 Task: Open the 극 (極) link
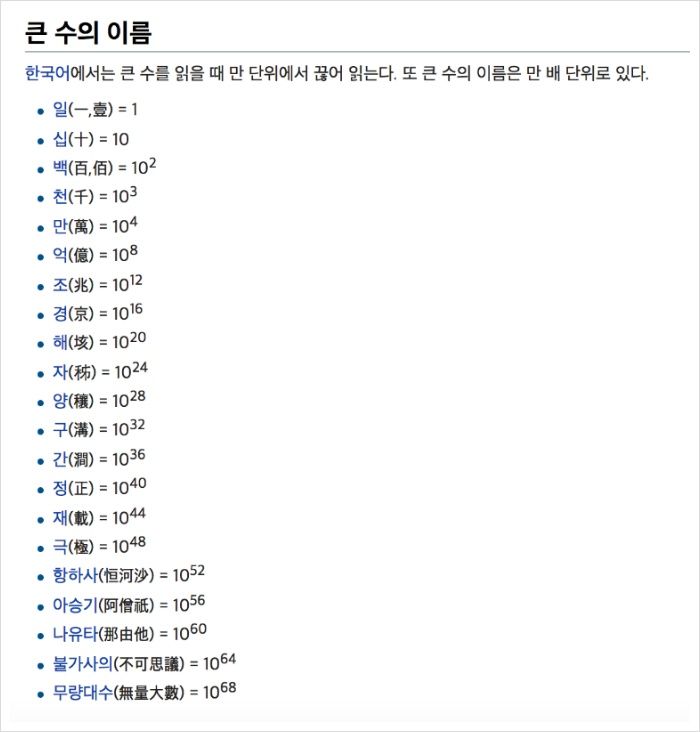pos(59,547)
